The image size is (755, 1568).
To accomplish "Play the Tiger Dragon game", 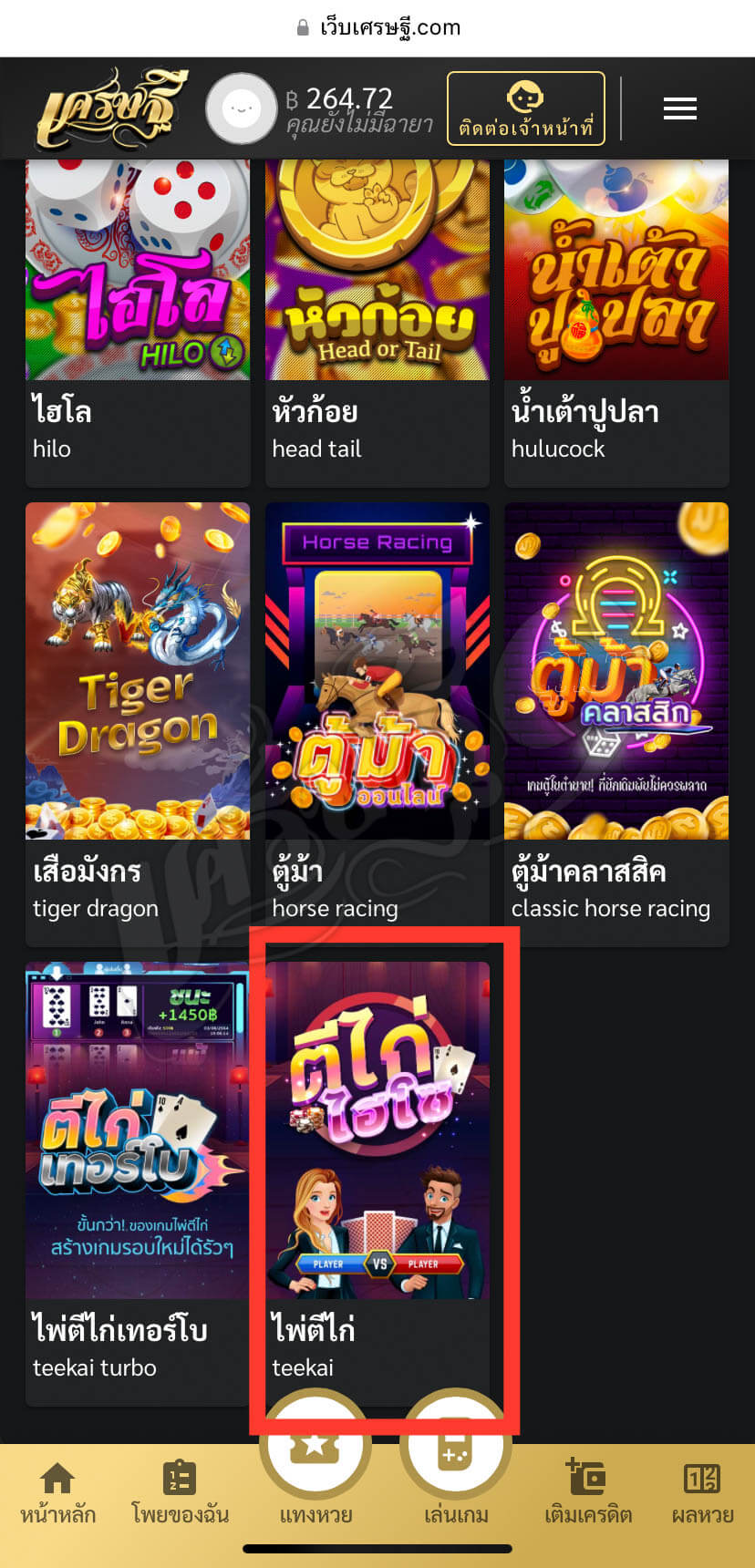I will tap(137, 670).
